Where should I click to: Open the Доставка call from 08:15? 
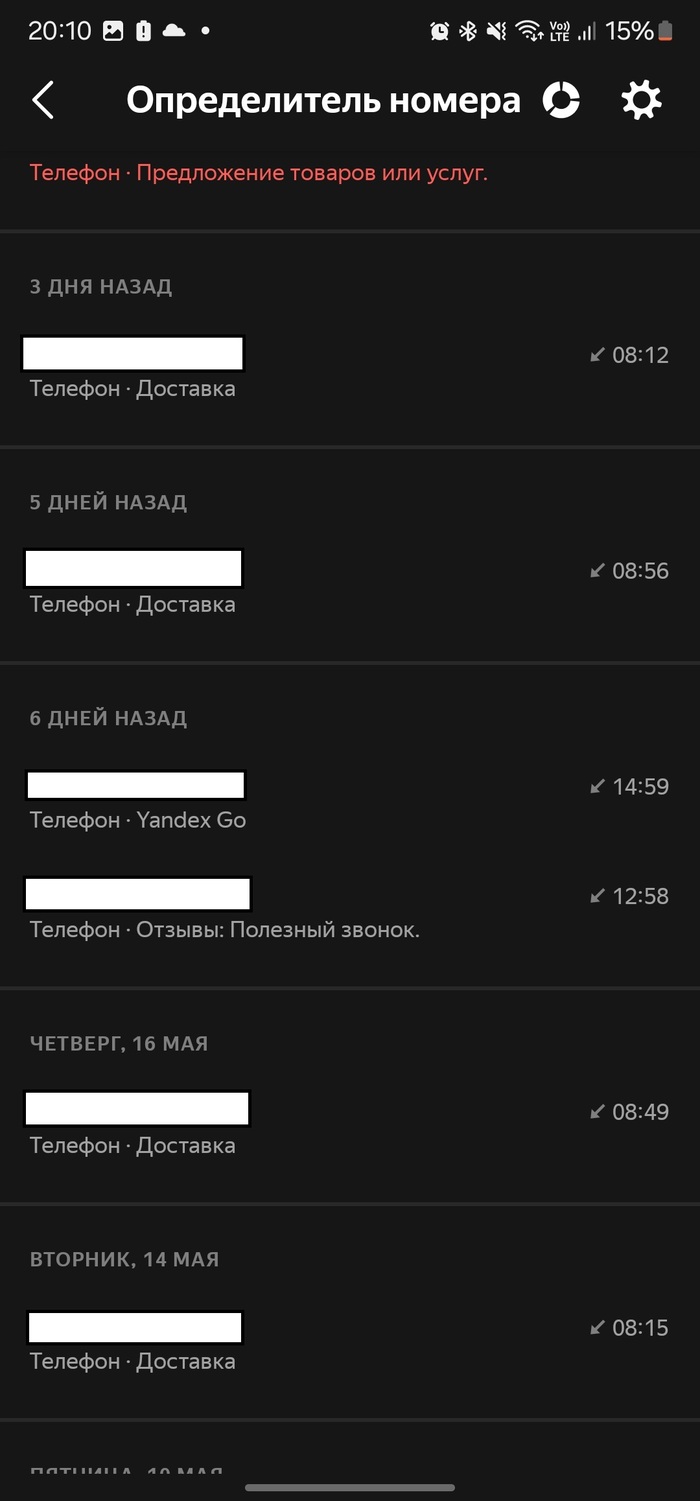(x=349, y=1343)
